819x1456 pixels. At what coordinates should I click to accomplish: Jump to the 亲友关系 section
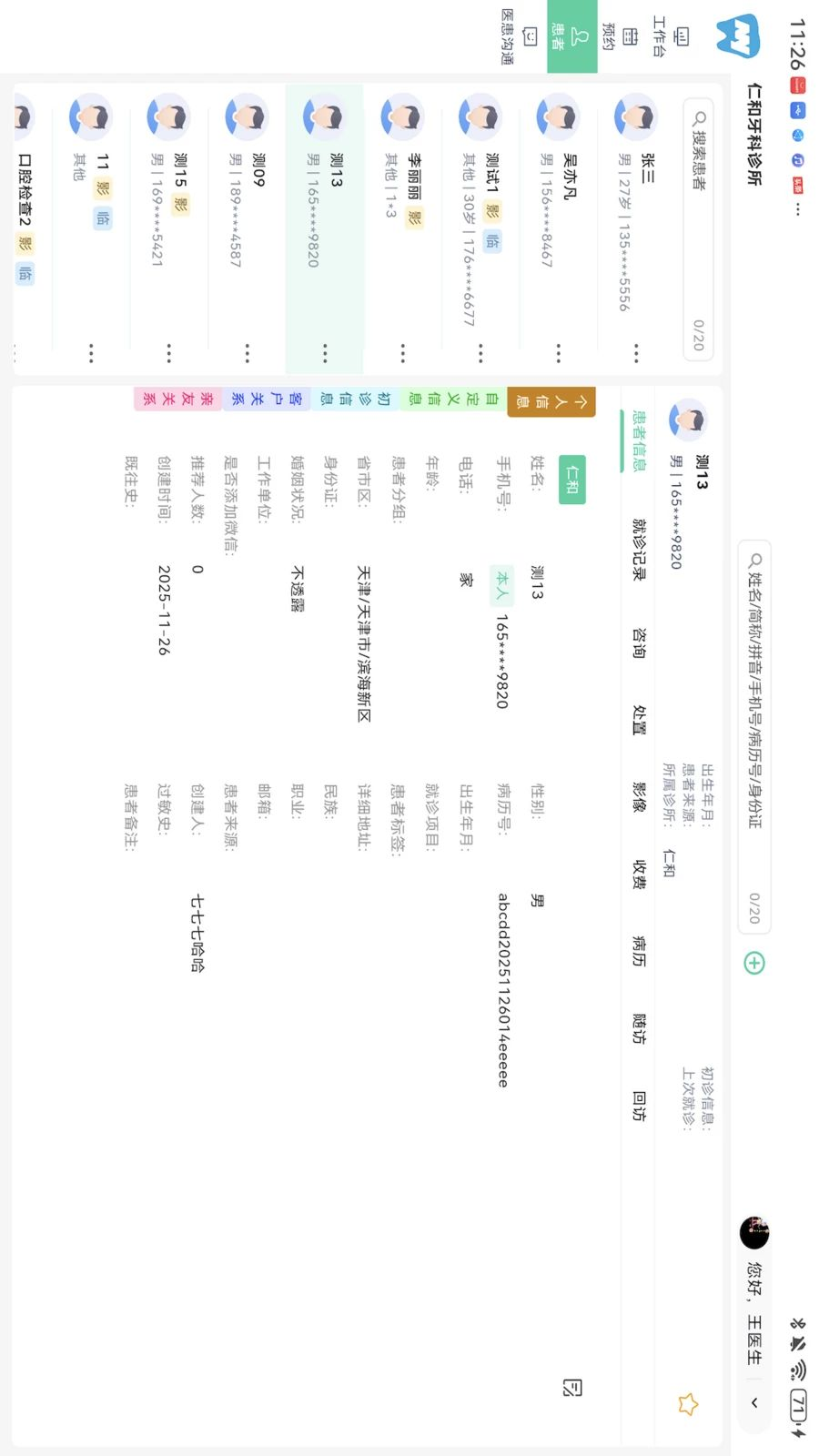tap(177, 399)
